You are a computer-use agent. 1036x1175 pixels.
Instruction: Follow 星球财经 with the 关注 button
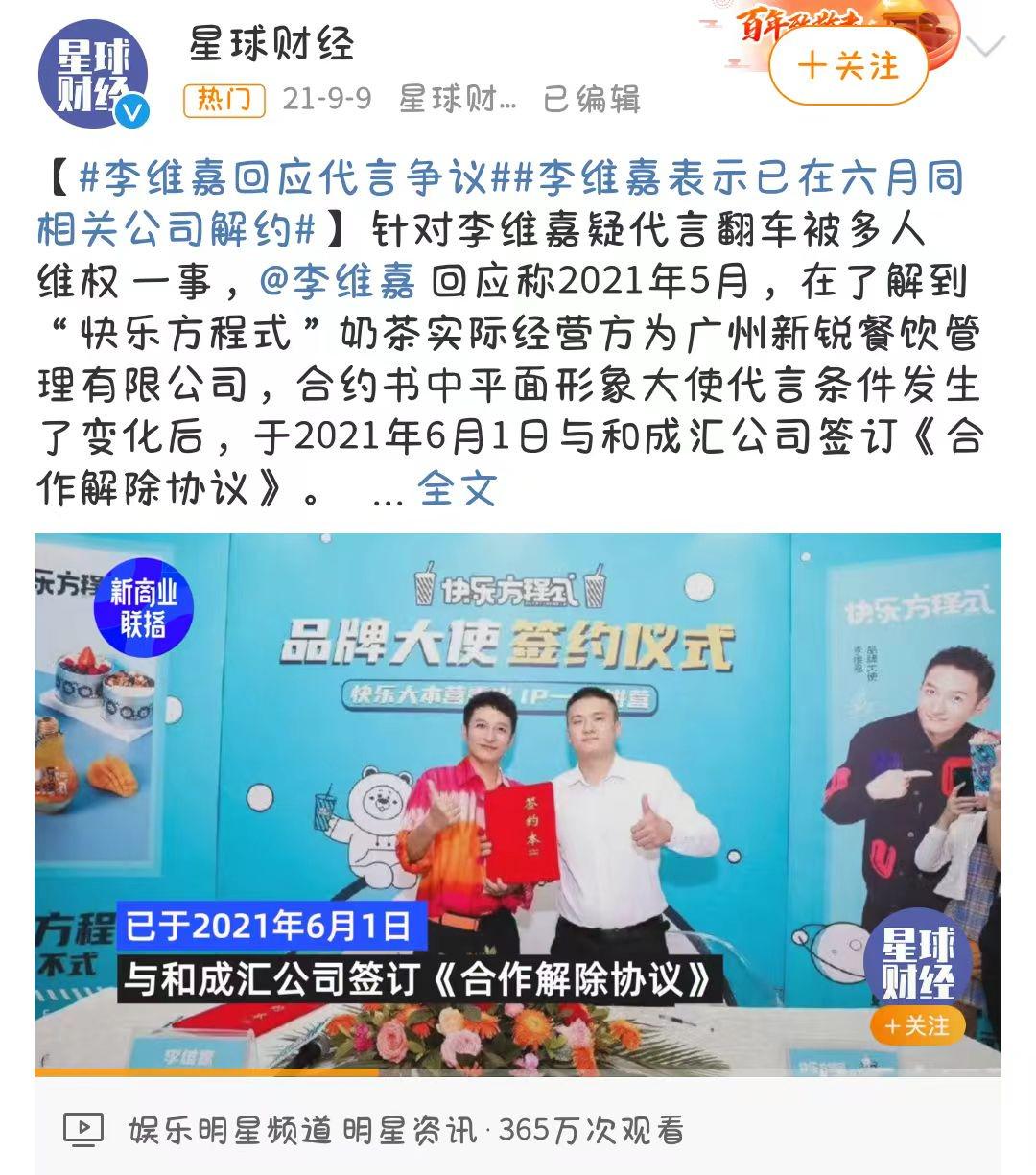(848, 66)
